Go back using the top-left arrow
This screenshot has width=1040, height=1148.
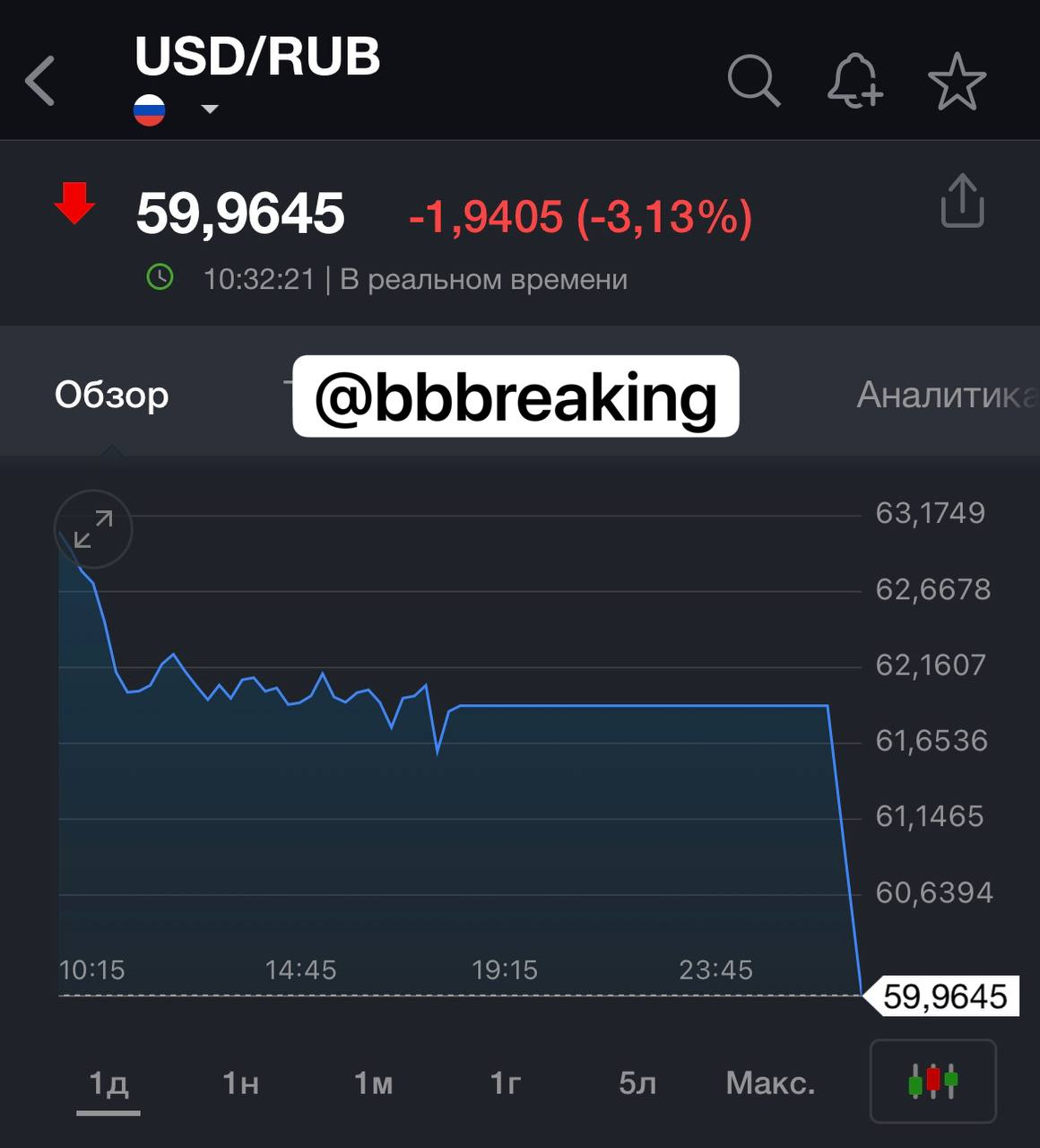(x=40, y=81)
